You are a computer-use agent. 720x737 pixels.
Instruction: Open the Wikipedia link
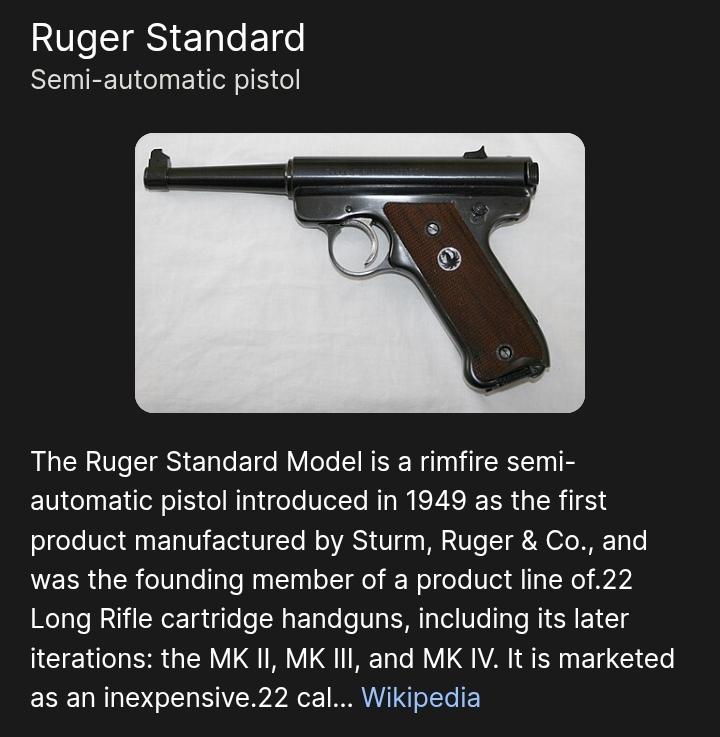(x=420, y=697)
